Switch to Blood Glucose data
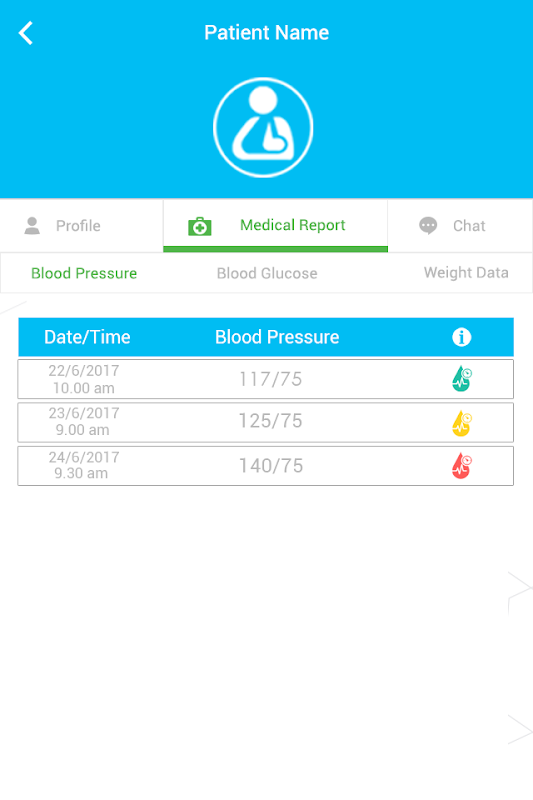This screenshot has width=533, height=800. 267,273
